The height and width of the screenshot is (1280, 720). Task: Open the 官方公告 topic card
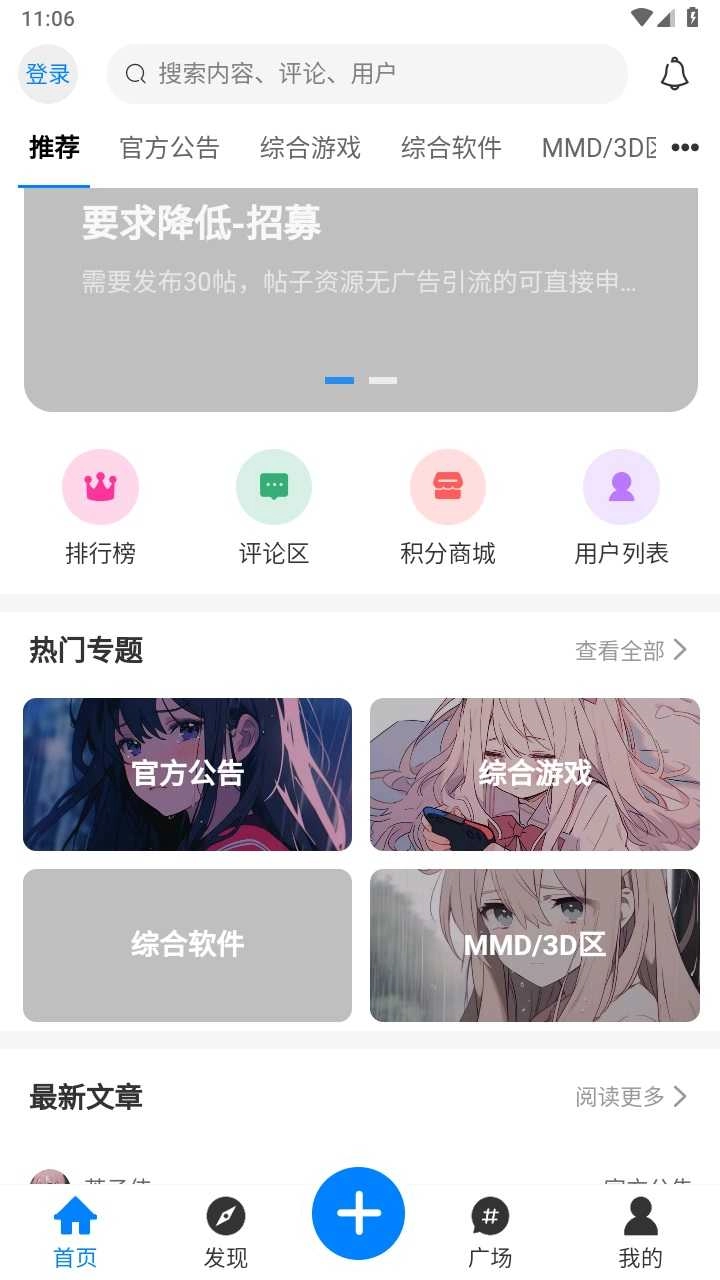coord(187,774)
